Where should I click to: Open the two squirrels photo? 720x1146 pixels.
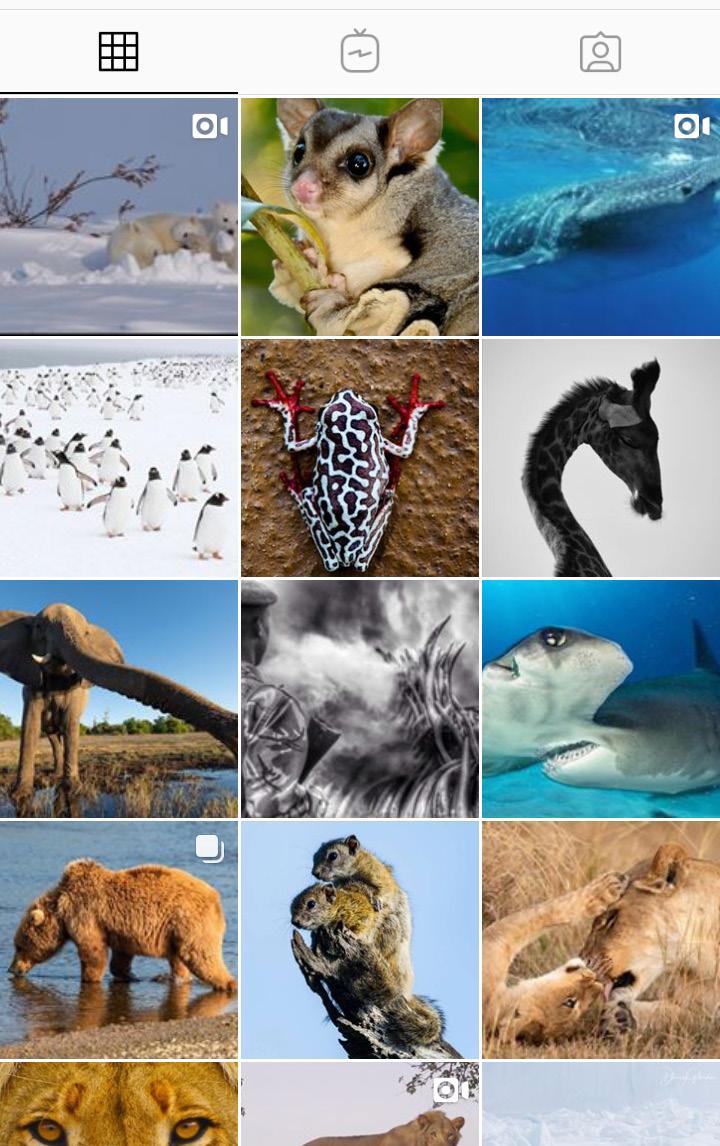[360, 940]
